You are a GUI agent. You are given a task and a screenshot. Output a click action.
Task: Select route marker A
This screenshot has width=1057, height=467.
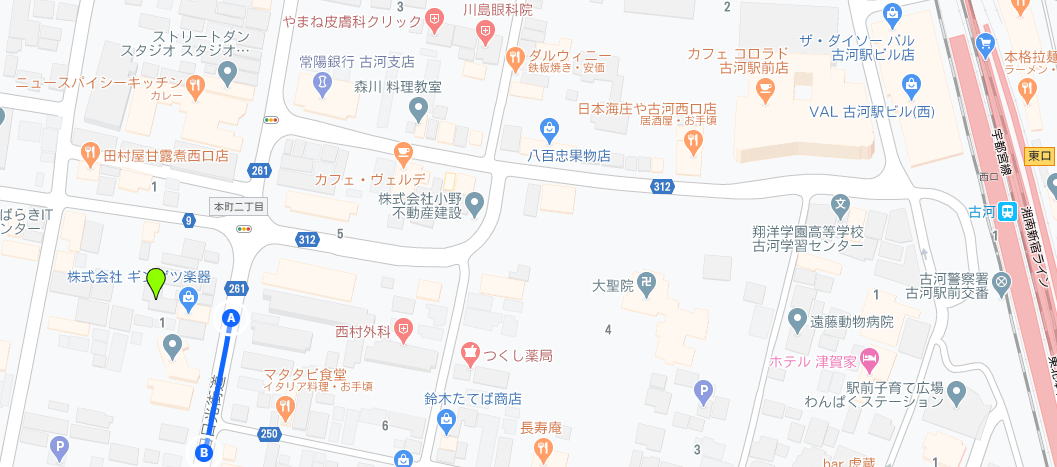pyautogui.click(x=232, y=319)
